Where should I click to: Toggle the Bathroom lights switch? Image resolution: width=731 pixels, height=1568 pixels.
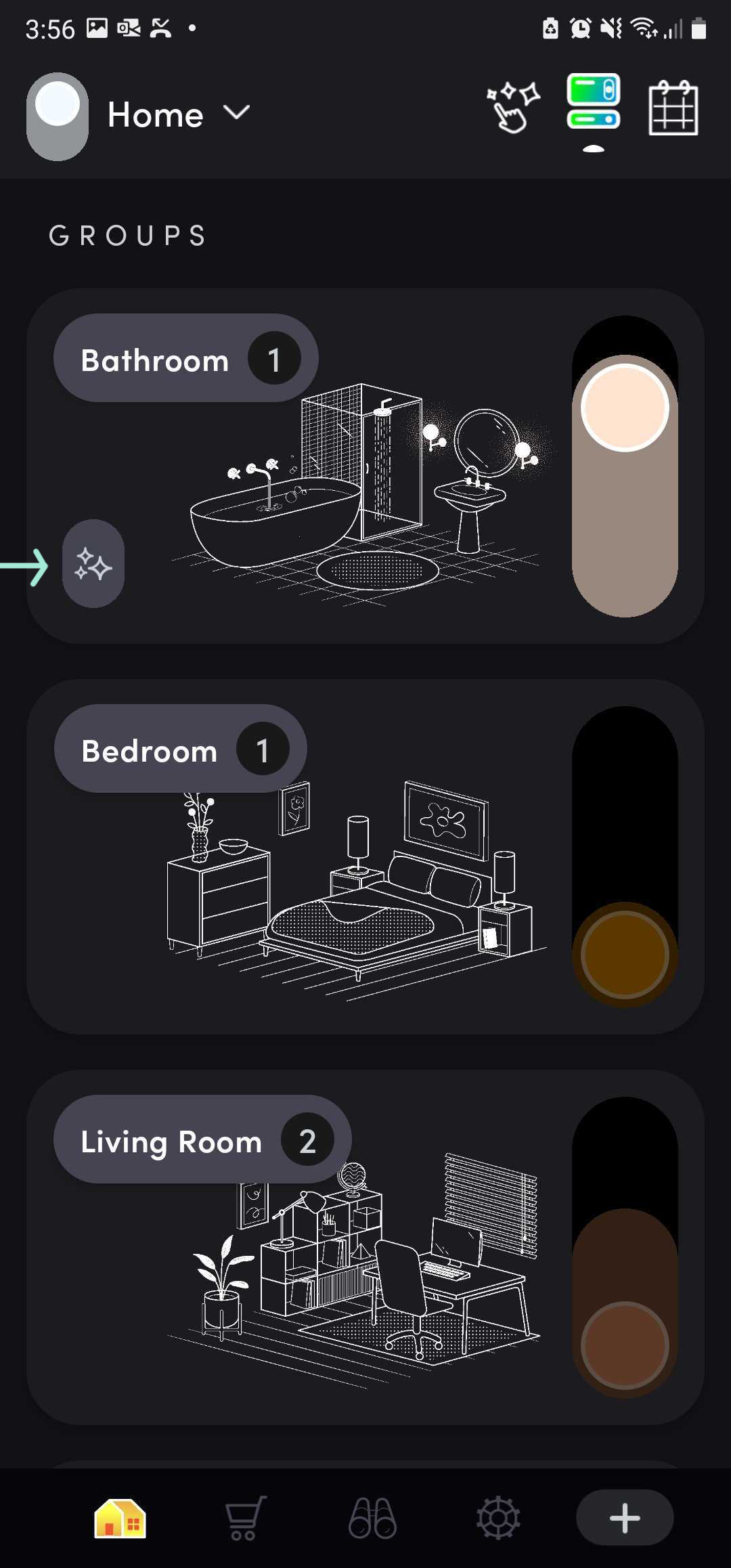tap(624, 466)
